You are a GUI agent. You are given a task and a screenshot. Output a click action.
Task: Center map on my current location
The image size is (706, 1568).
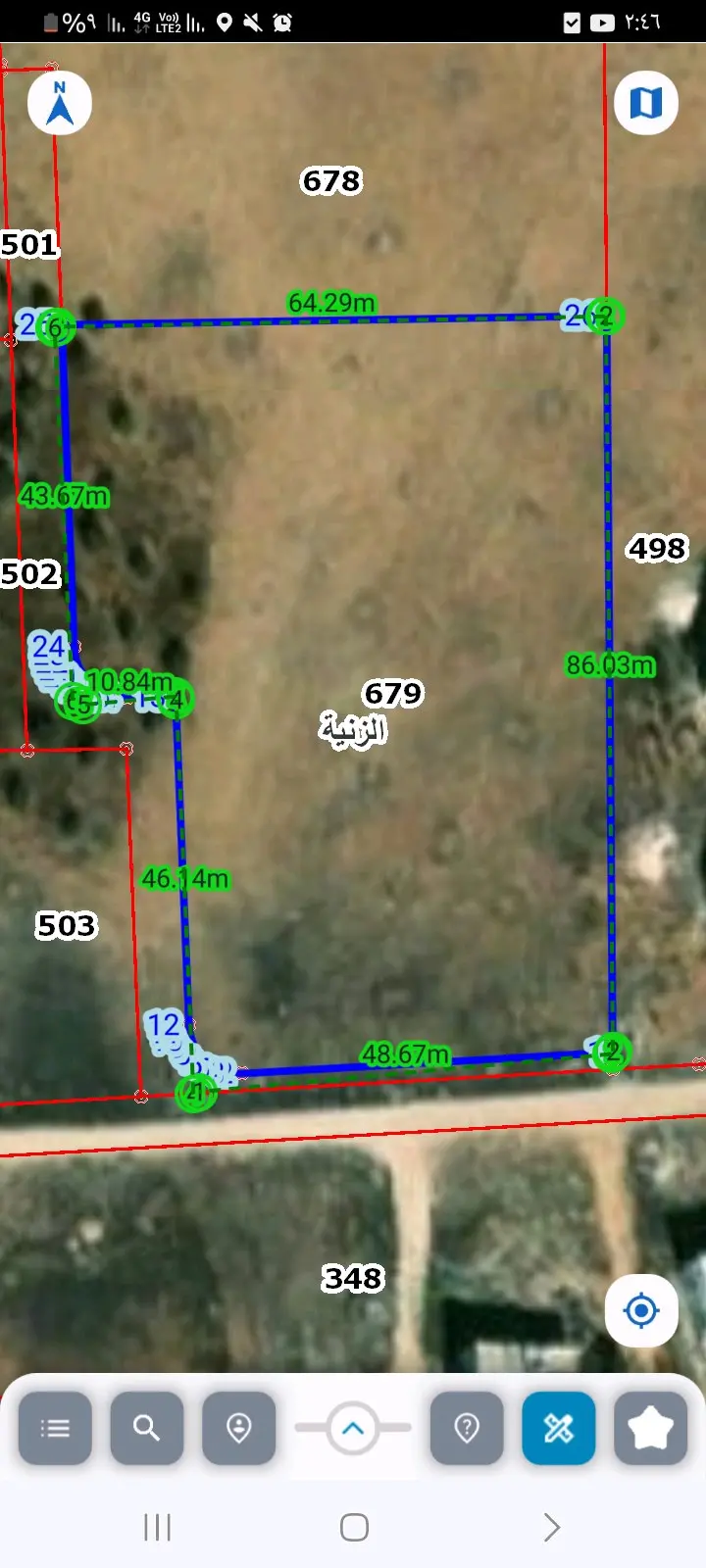pos(641,1310)
